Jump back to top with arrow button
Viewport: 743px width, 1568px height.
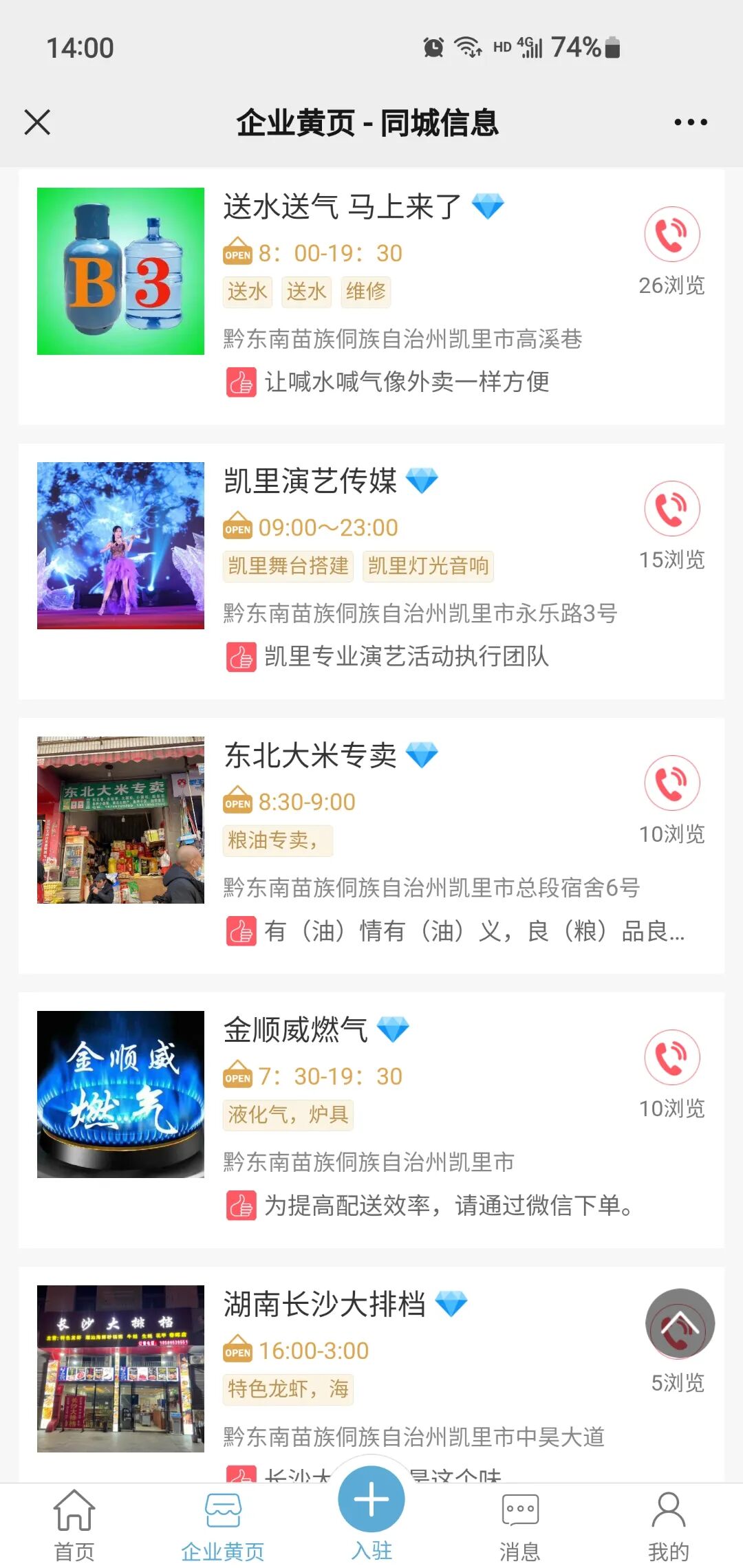pyautogui.click(x=680, y=1323)
